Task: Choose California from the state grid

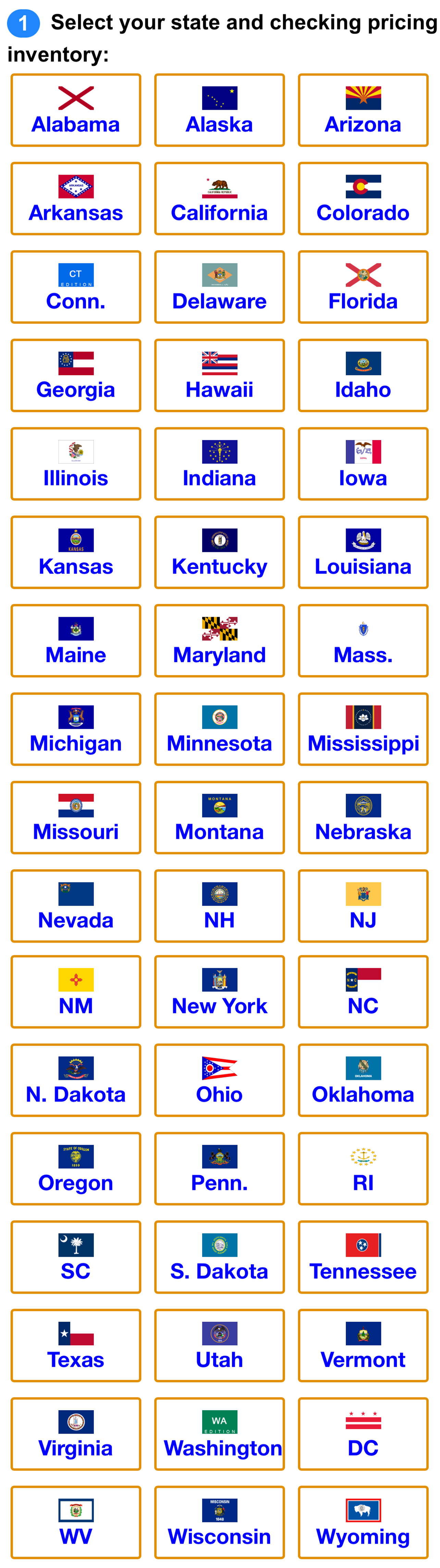Action: click(x=219, y=198)
